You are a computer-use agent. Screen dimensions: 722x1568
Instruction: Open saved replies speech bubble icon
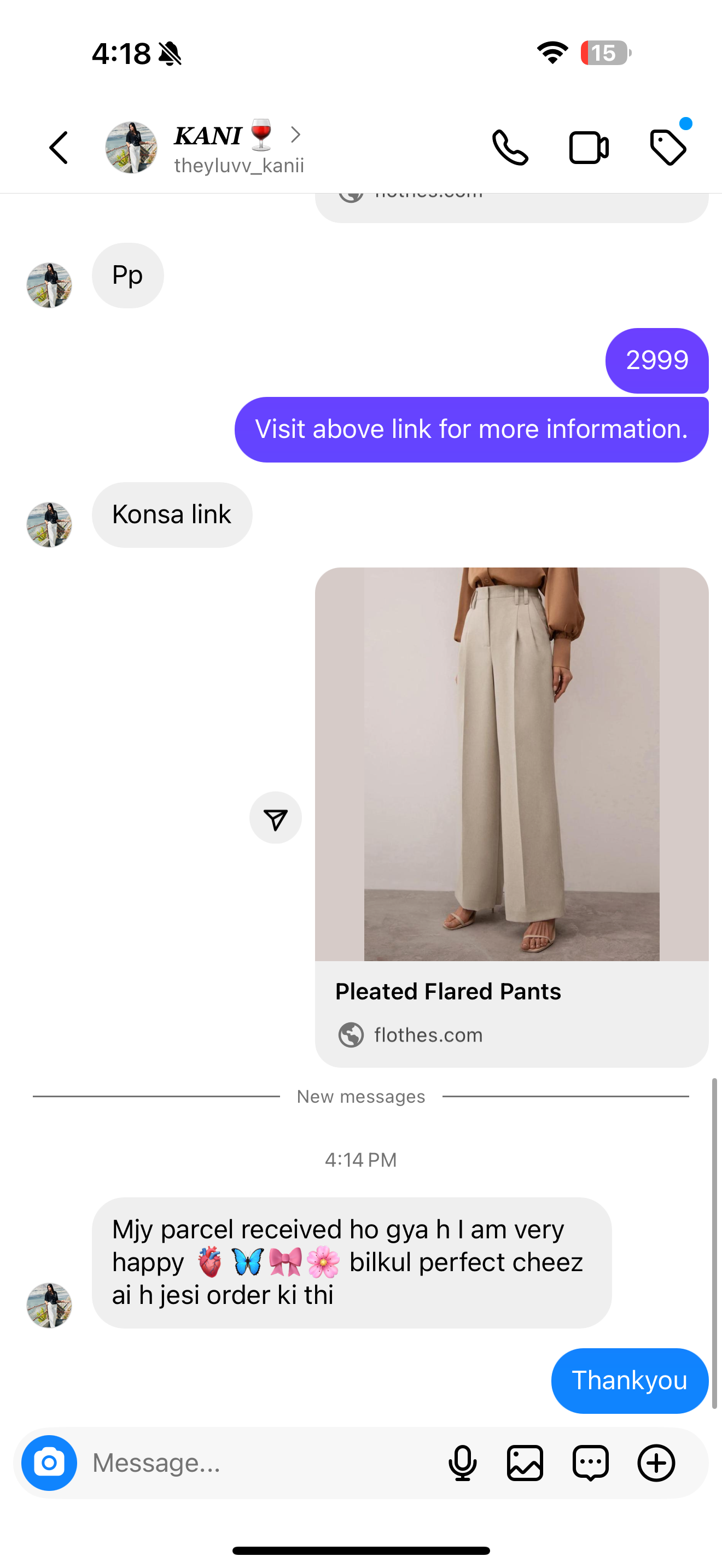pos(591,1462)
